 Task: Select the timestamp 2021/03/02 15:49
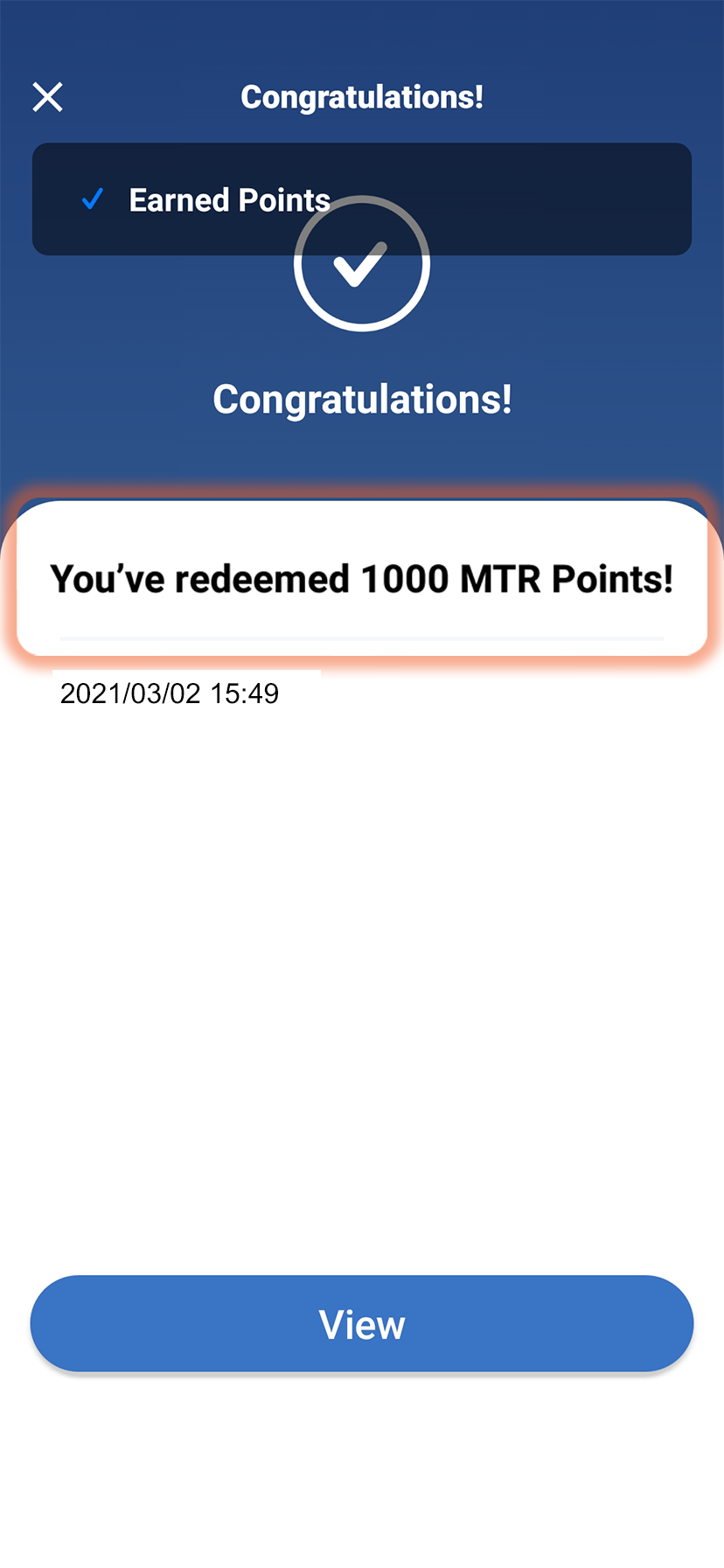(169, 693)
